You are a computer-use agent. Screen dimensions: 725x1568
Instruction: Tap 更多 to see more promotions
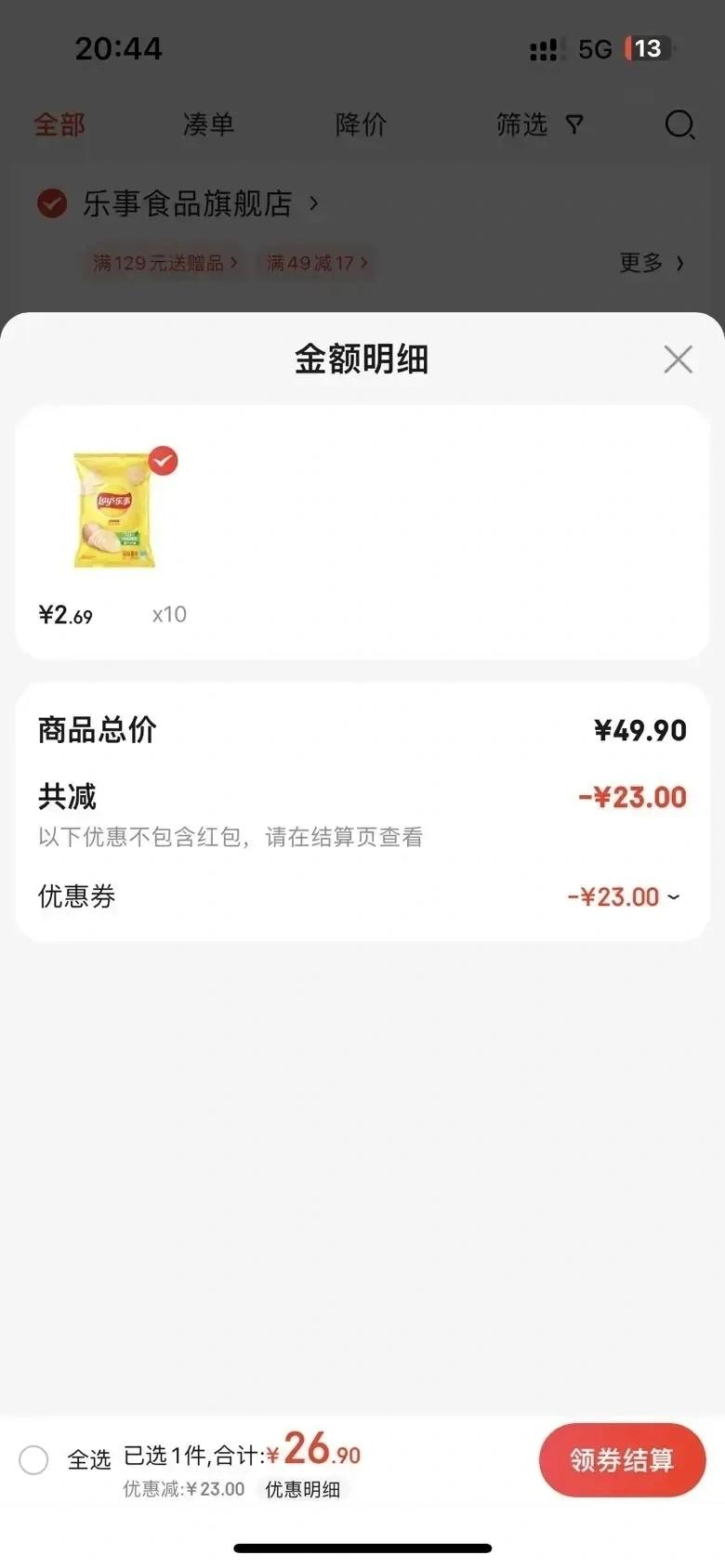click(x=651, y=263)
